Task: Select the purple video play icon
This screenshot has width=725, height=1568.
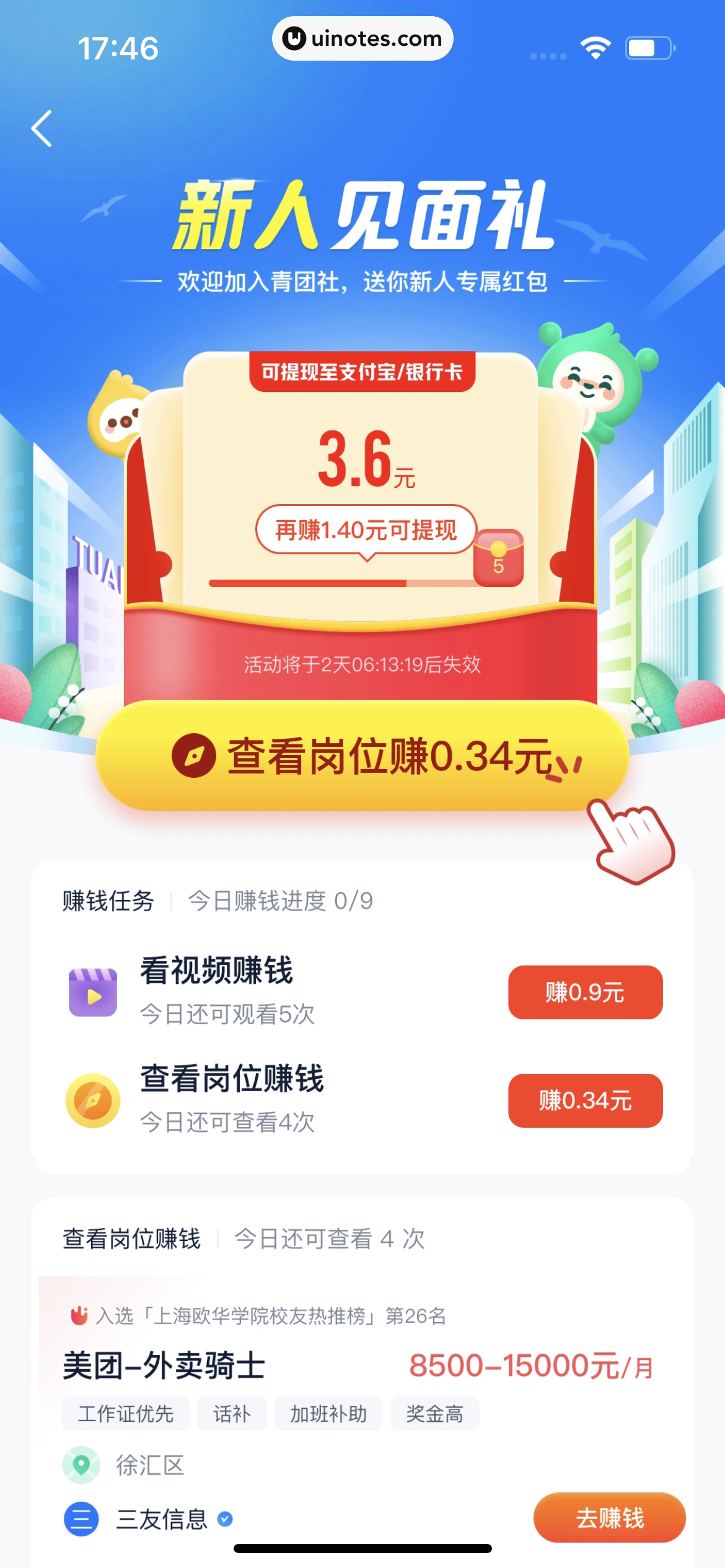Action: [x=92, y=991]
